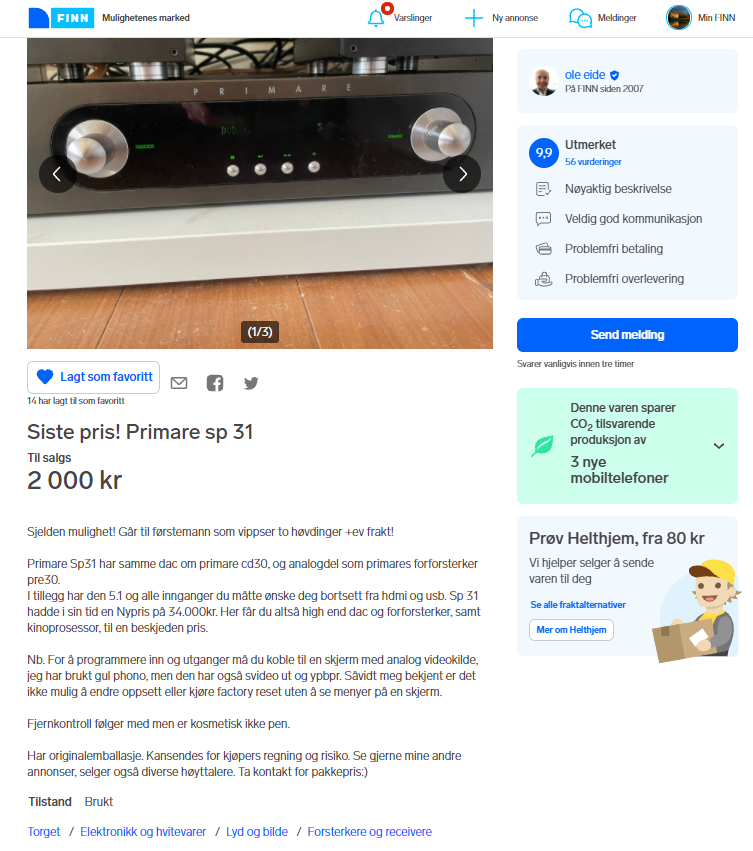Open the FINN home logo
The width and height of the screenshot is (753, 851).
point(52,17)
